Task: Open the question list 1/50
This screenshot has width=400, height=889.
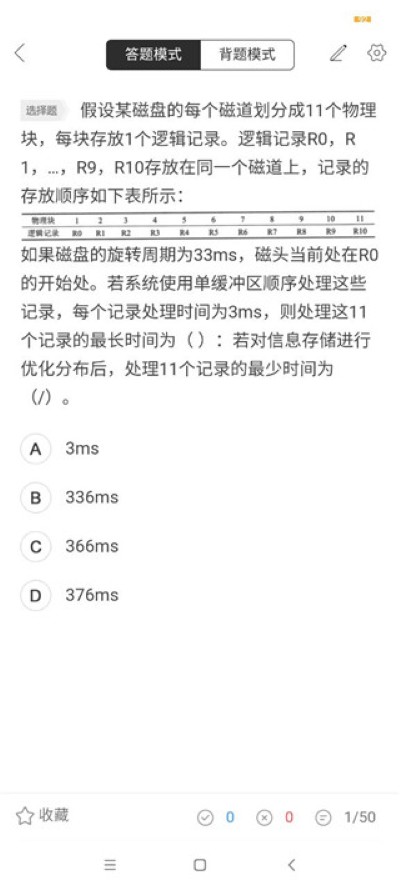Action: pyautogui.click(x=346, y=817)
